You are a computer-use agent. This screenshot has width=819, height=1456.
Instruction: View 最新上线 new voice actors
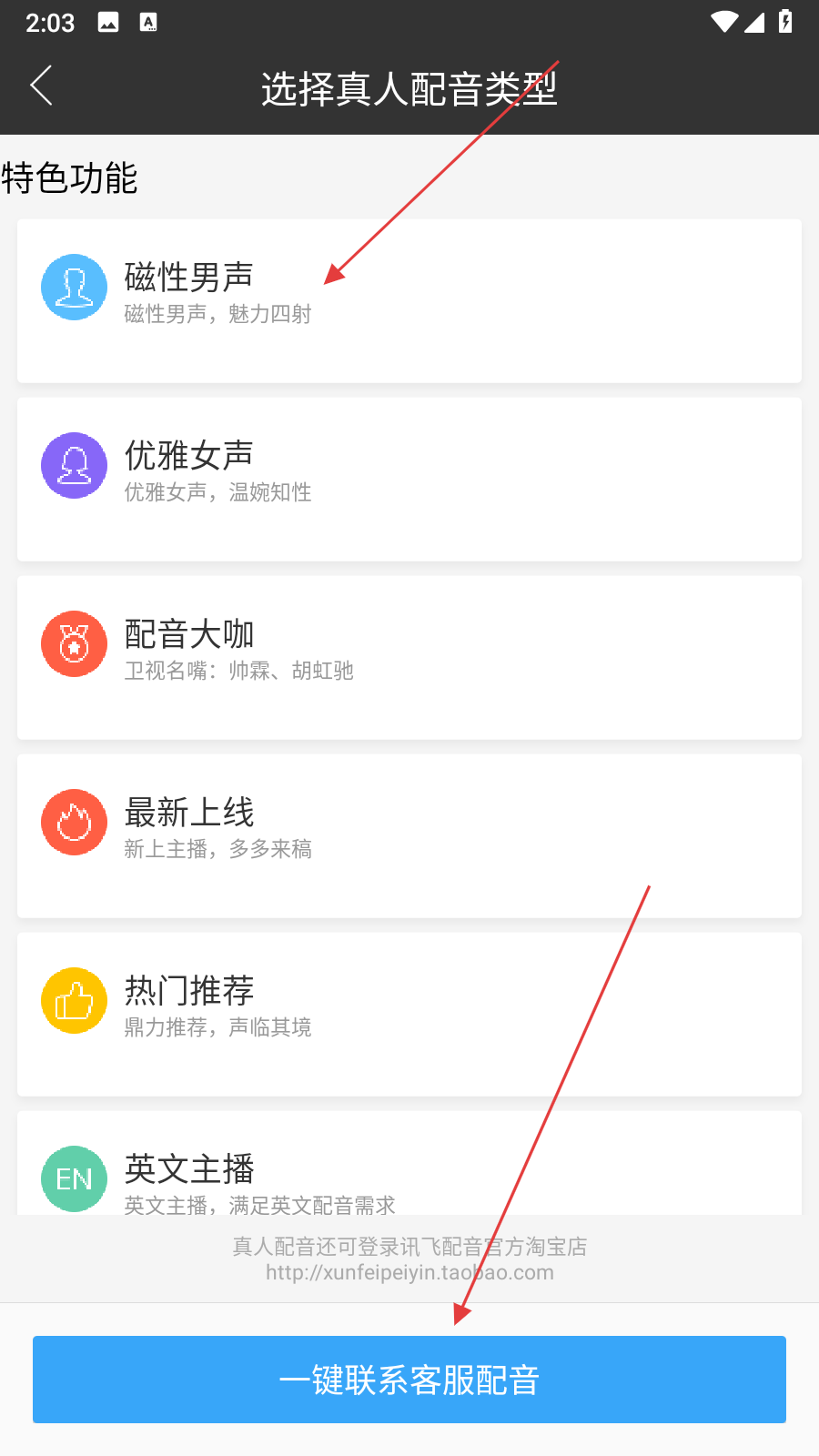tap(409, 835)
